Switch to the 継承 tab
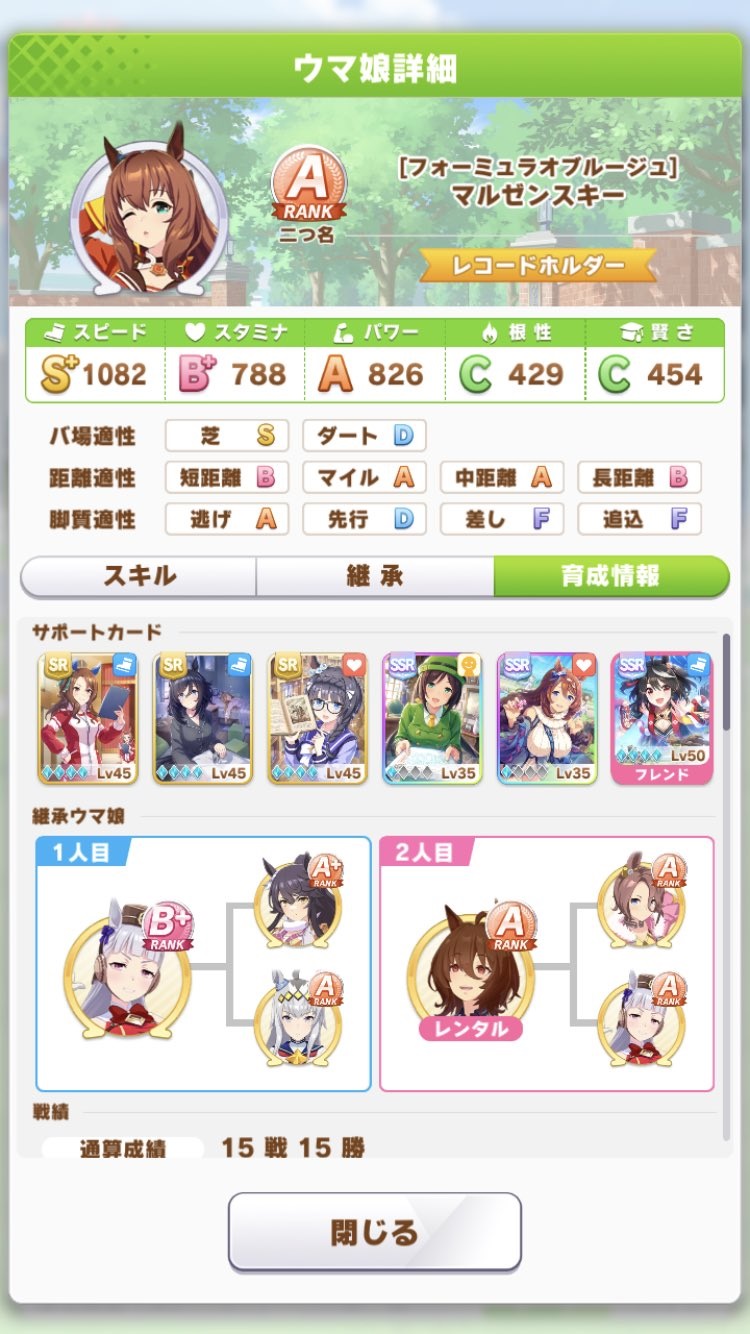750x1334 pixels. coord(375,576)
